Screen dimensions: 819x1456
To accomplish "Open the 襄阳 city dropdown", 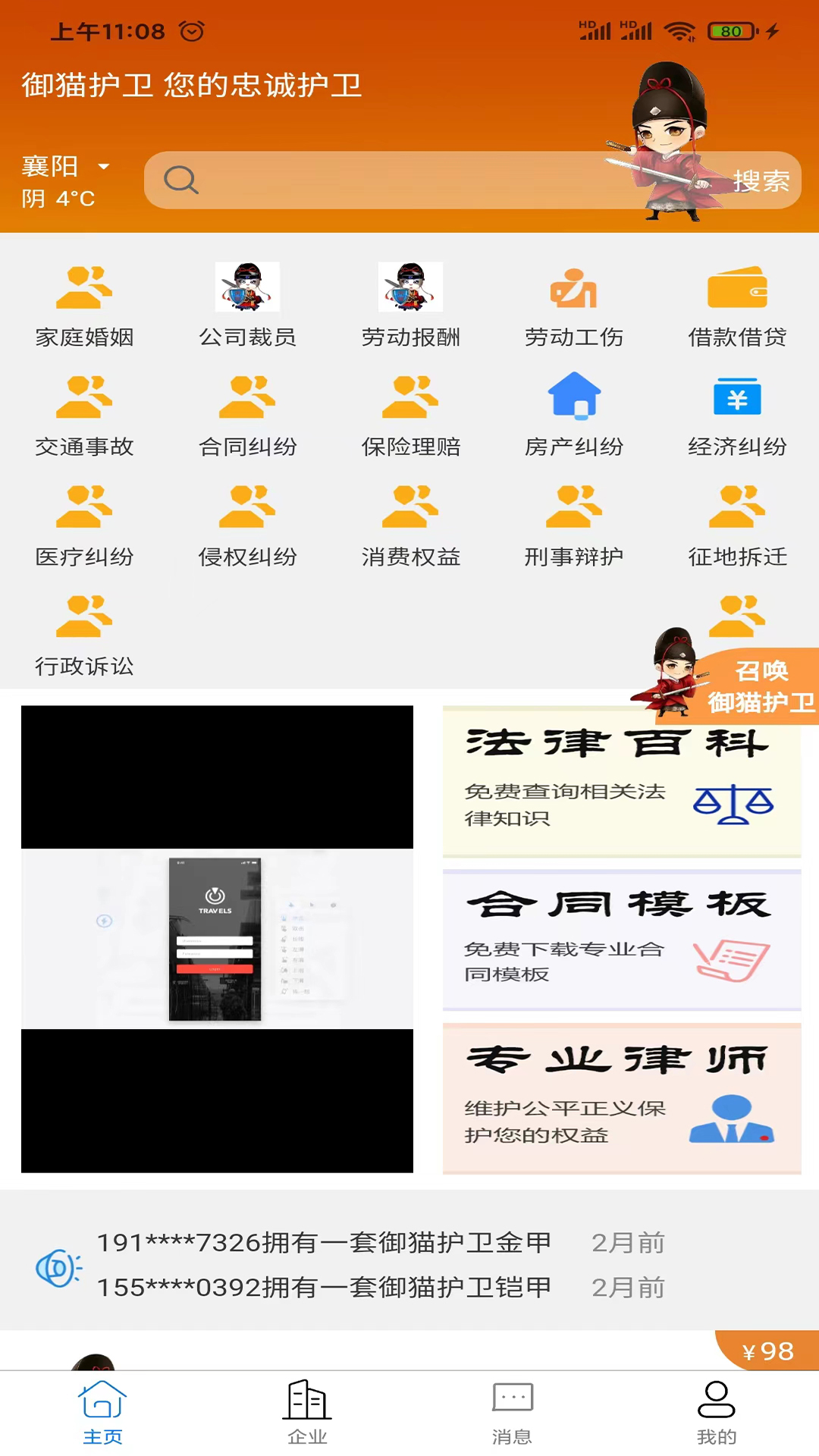I will [x=67, y=166].
